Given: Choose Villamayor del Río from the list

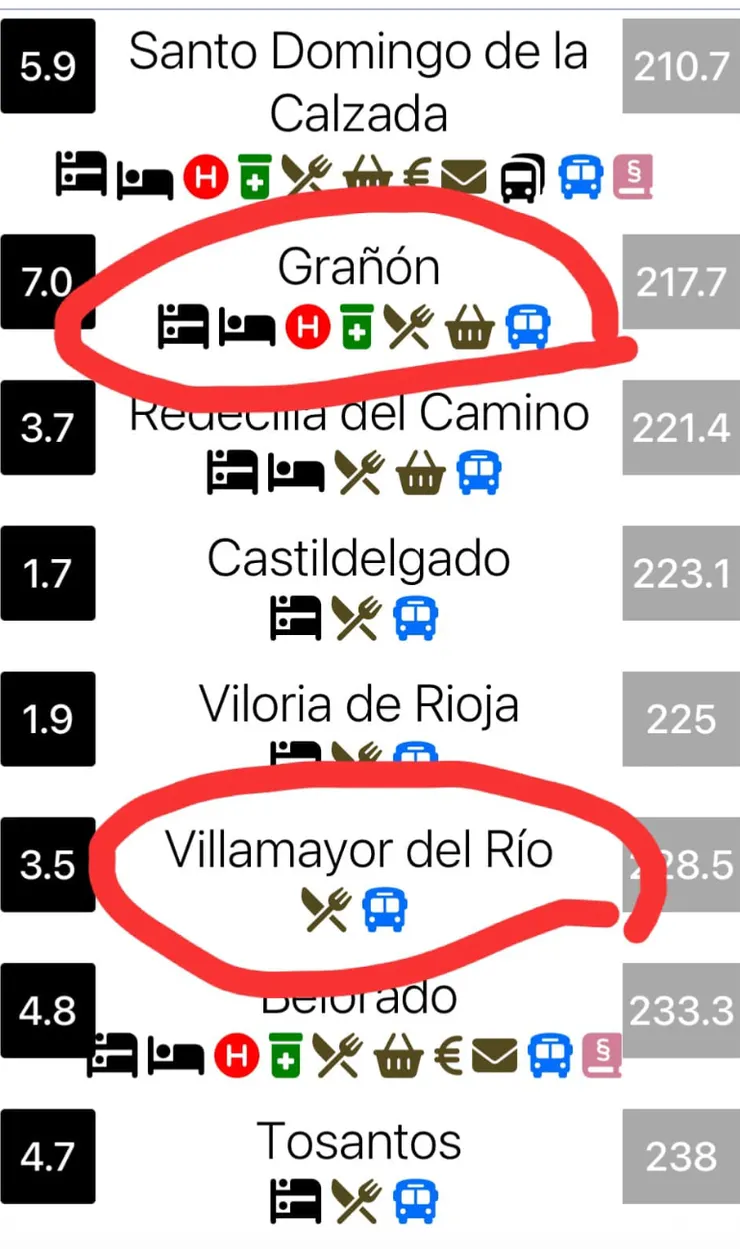Looking at the screenshot, I should click(x=358, y=852).
